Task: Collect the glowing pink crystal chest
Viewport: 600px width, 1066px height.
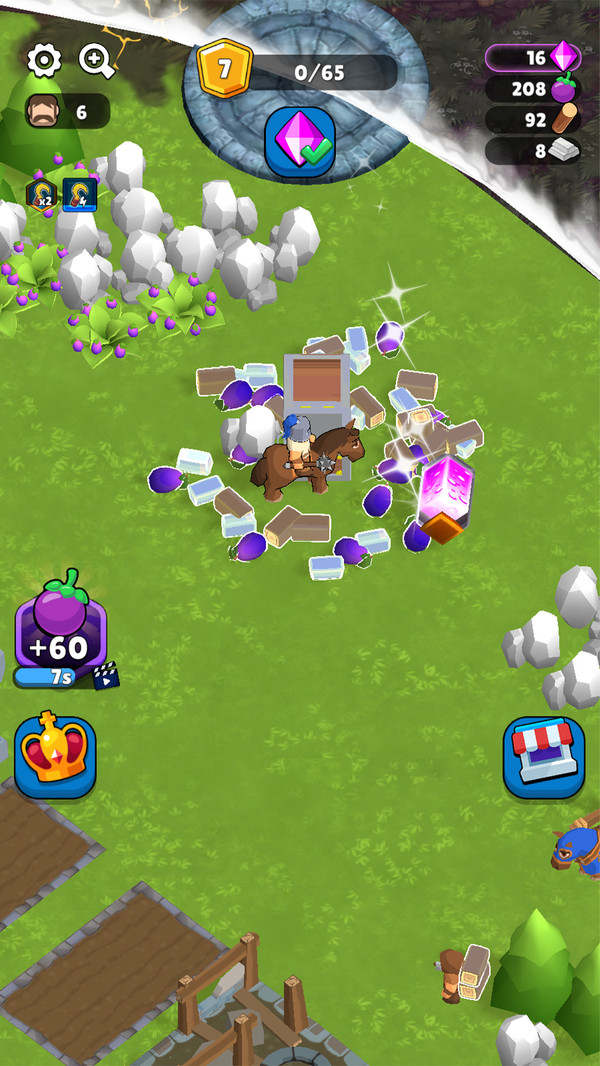Action: pos(445,495)
